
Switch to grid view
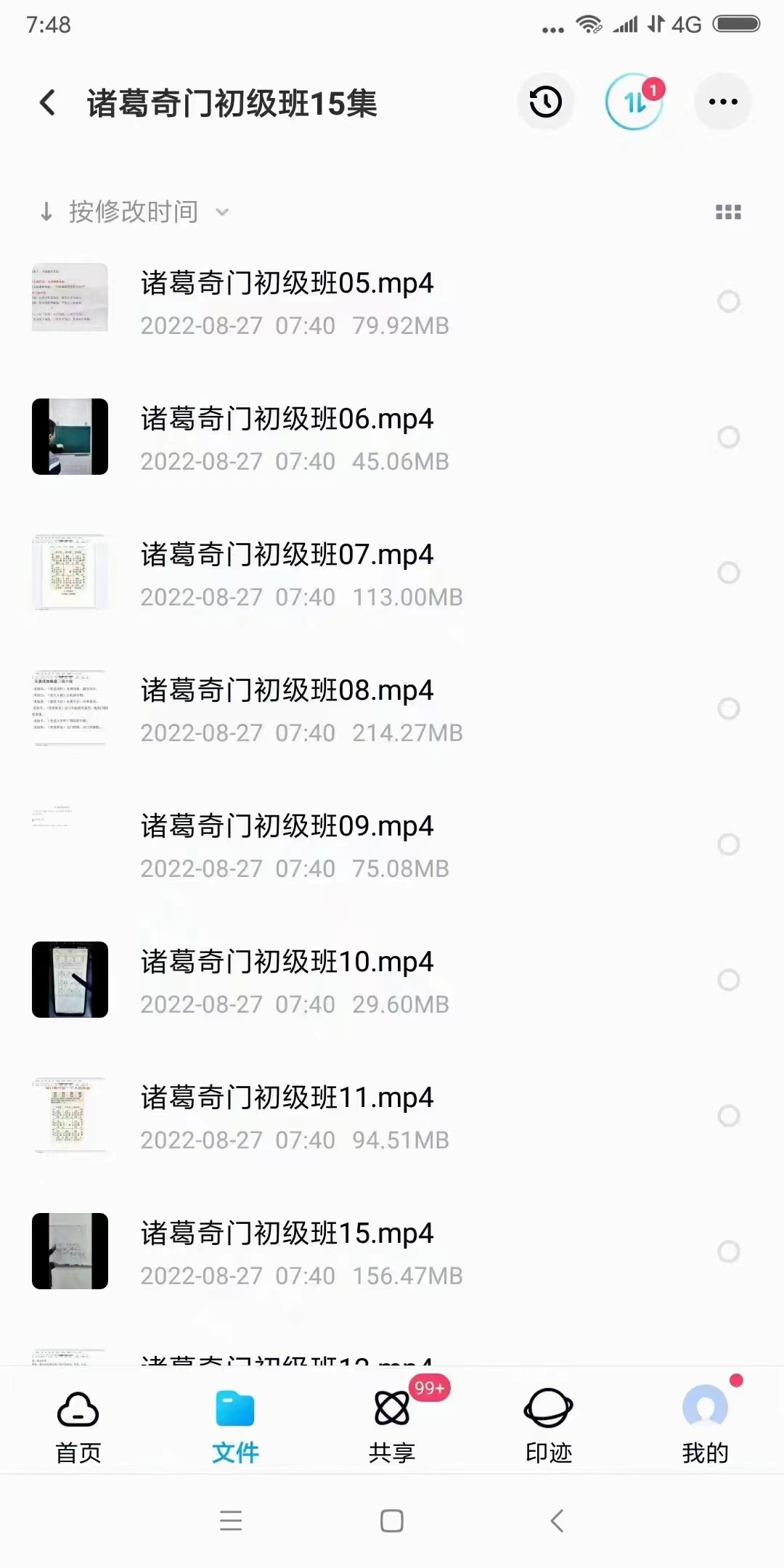729,211
